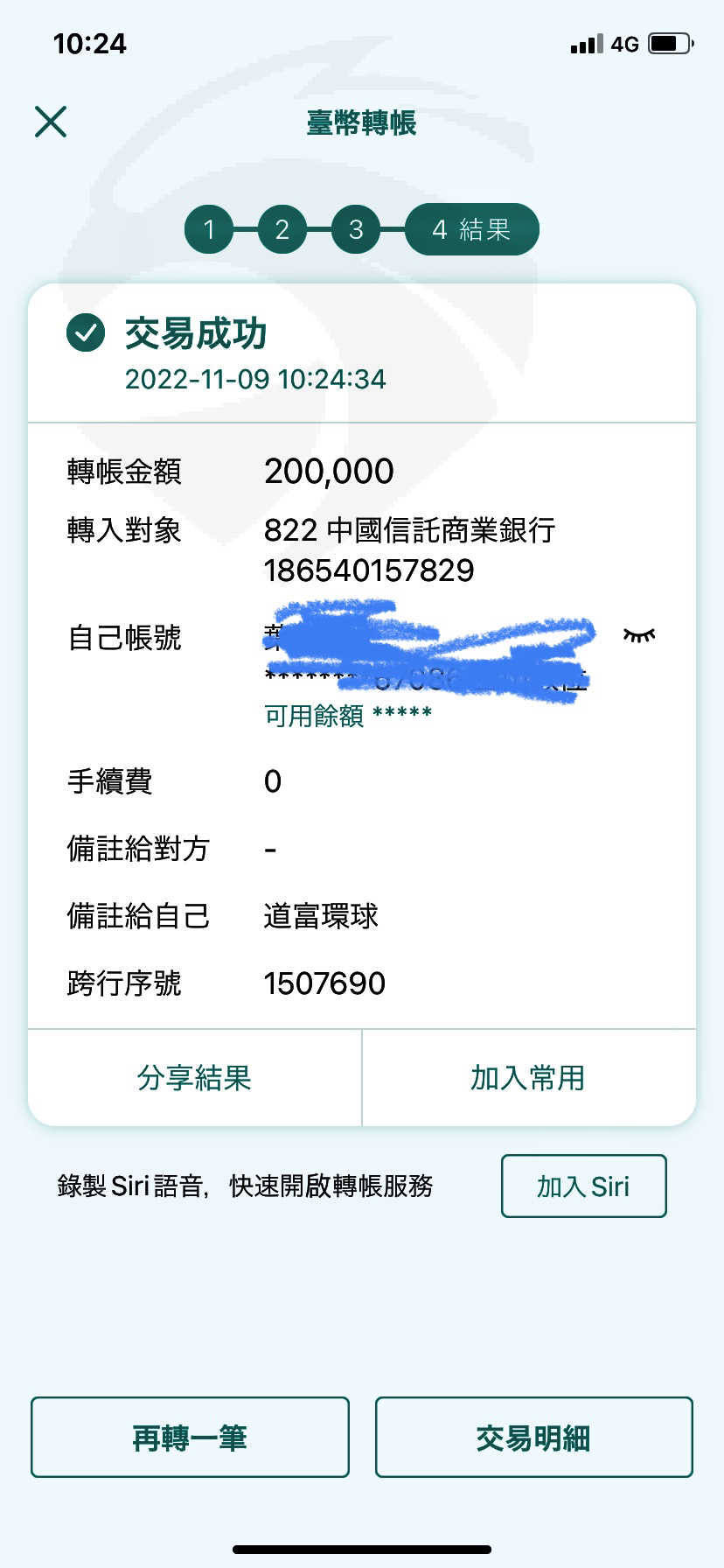Tap the 加入 Siri button
The image size is (724, 1568).
(584, 1186)
